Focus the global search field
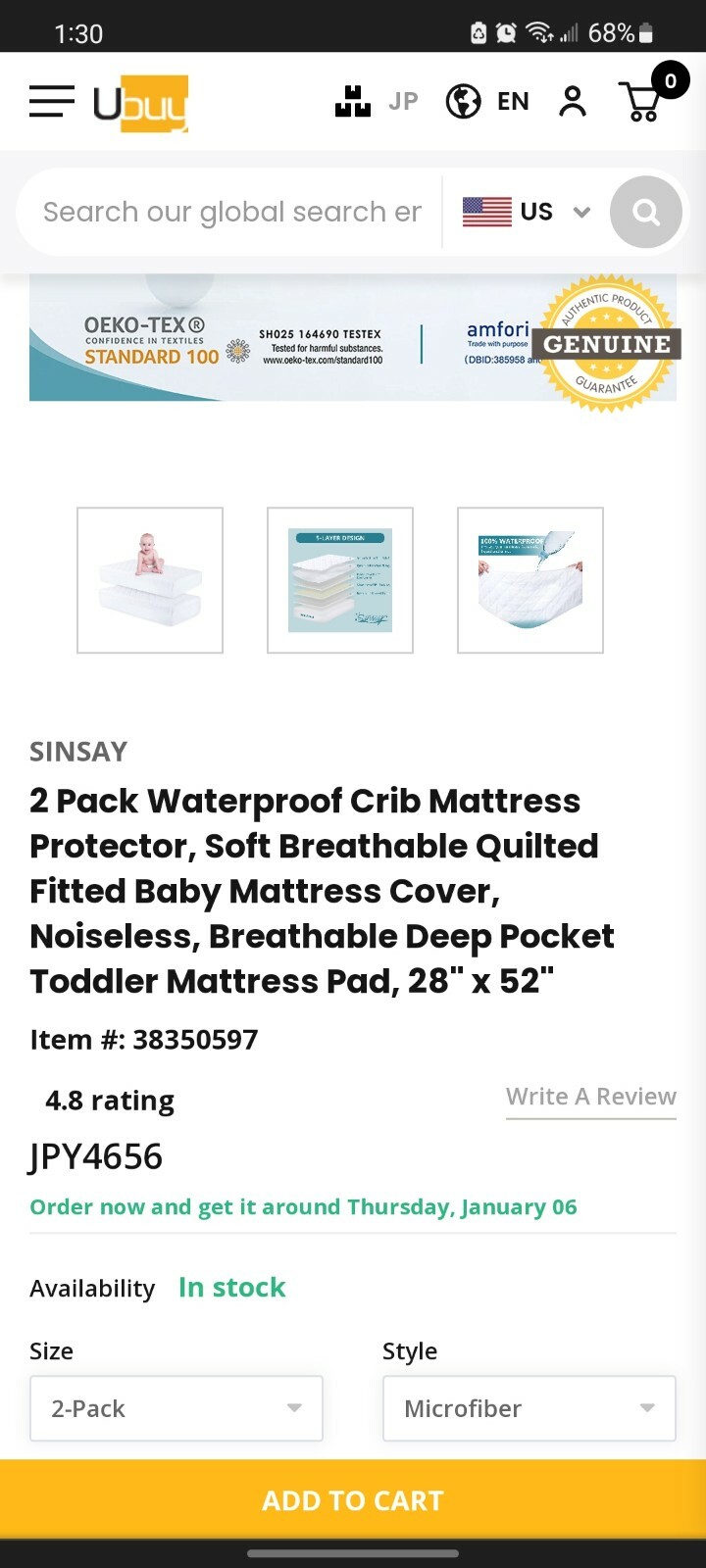 [x=232, y=212]
